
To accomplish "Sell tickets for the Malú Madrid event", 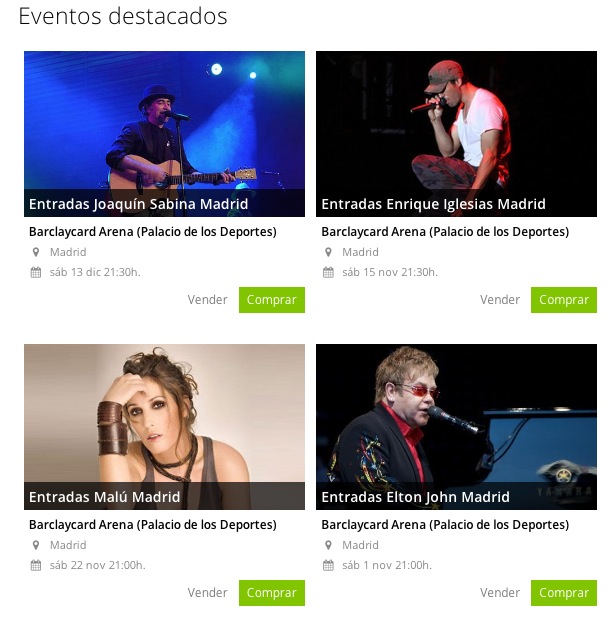I will (207, 593).
